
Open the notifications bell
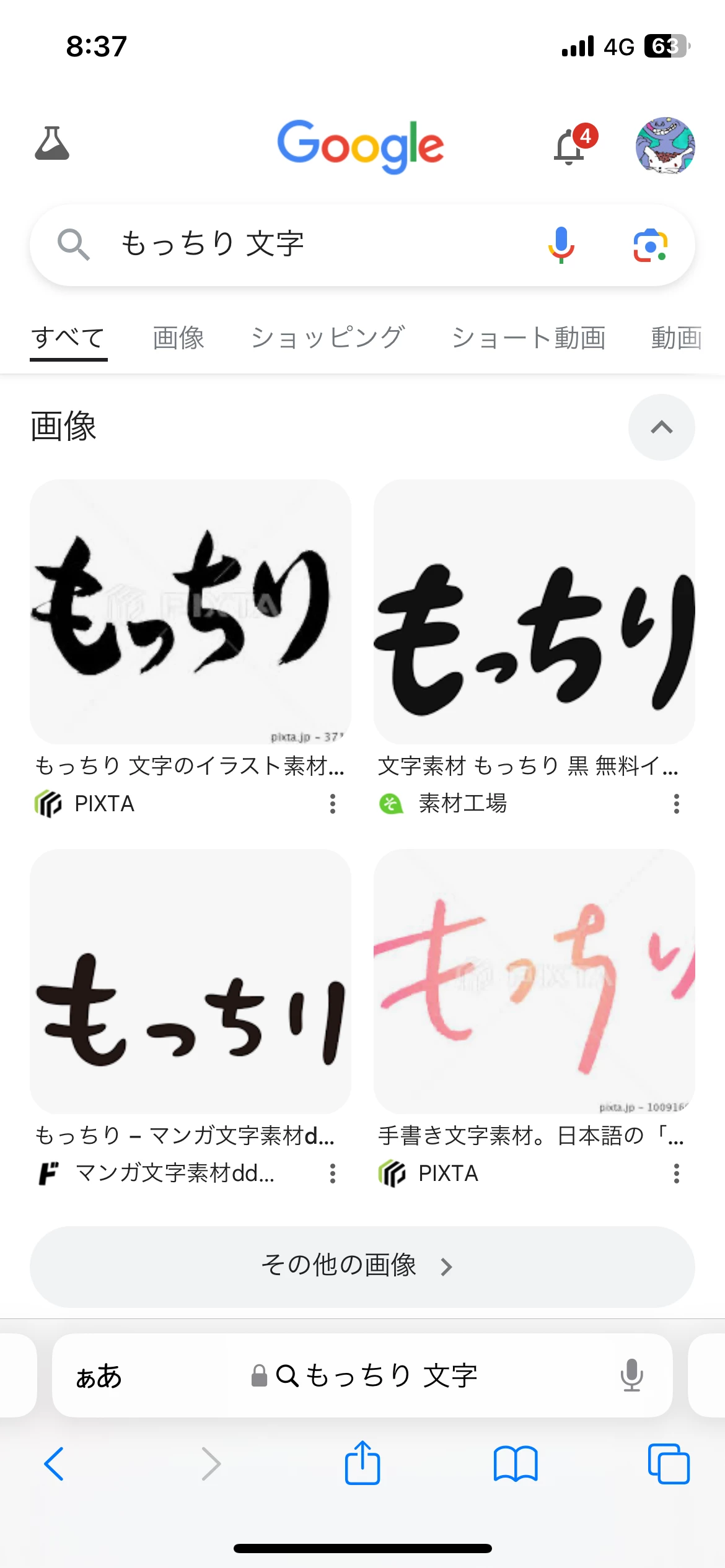click(570, 147)
